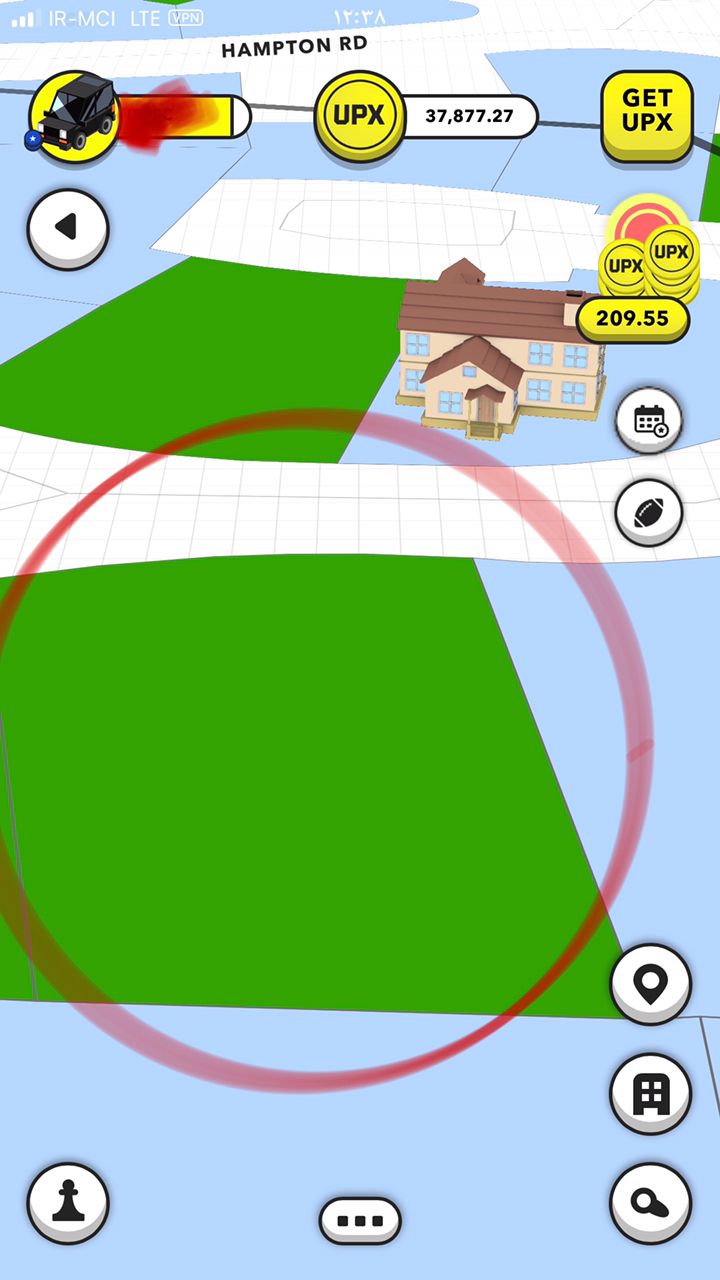
Task: Open the UPX balance coin
Action: pos(359,115)
